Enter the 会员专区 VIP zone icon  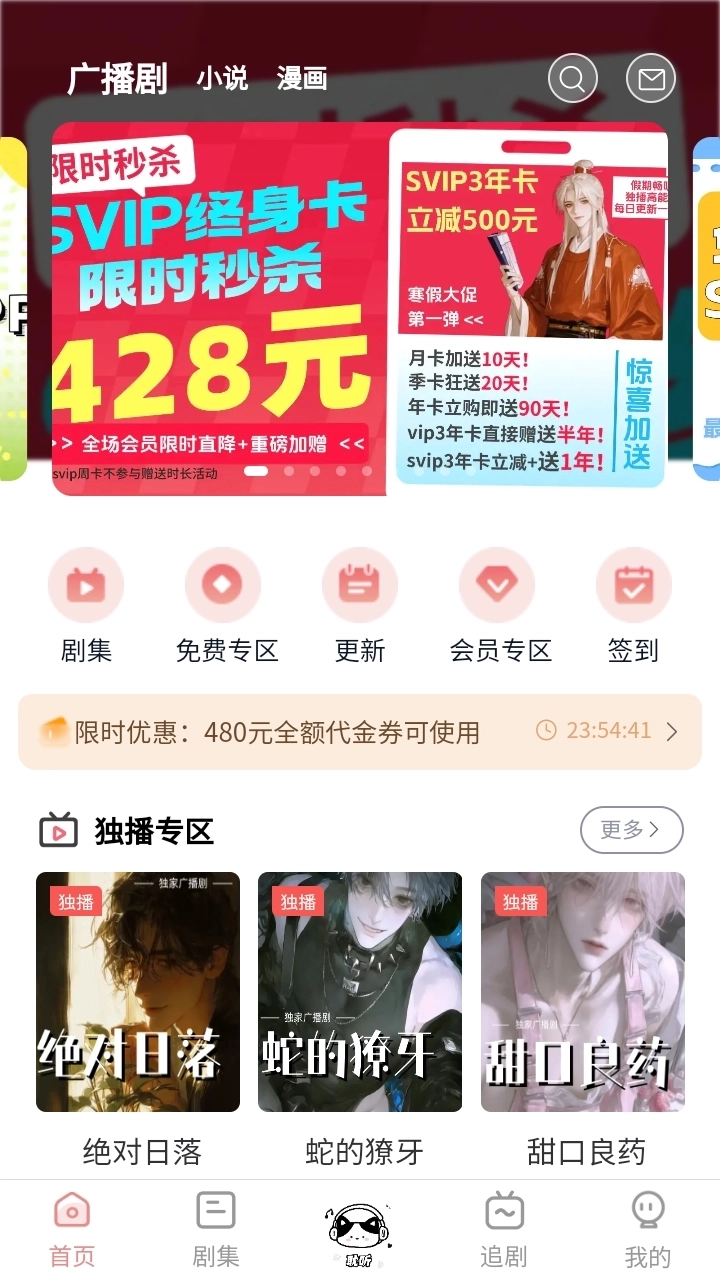pos(497,585)
